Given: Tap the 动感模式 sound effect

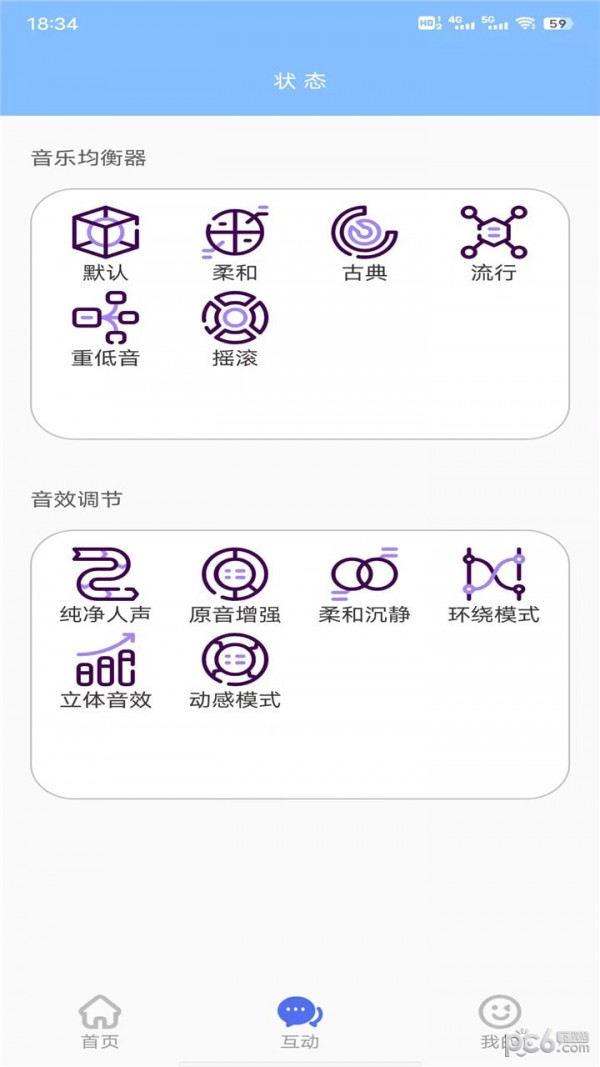Looking at the screenshot, I should (235, 671).
